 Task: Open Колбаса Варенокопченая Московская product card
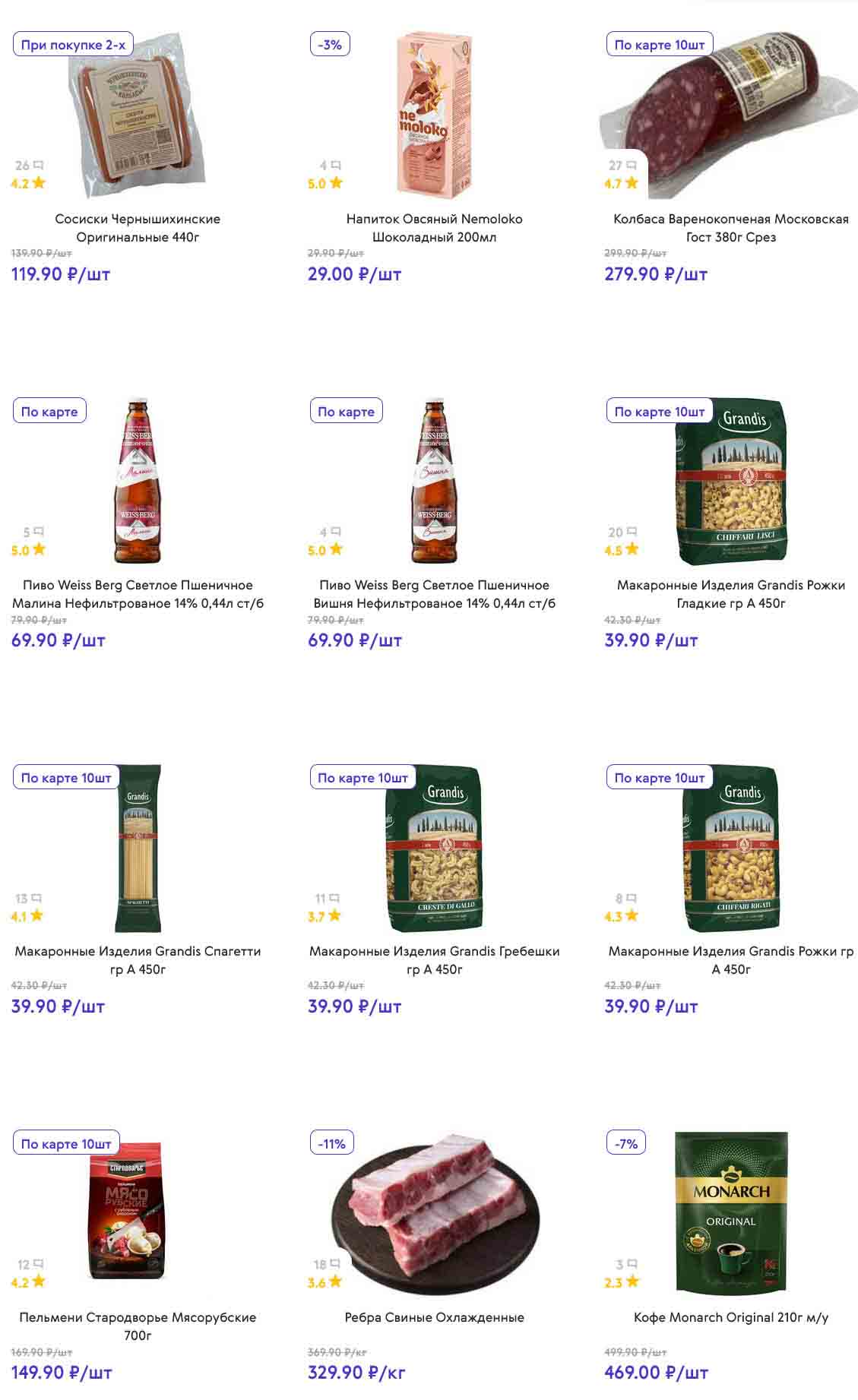coord(730,227)
